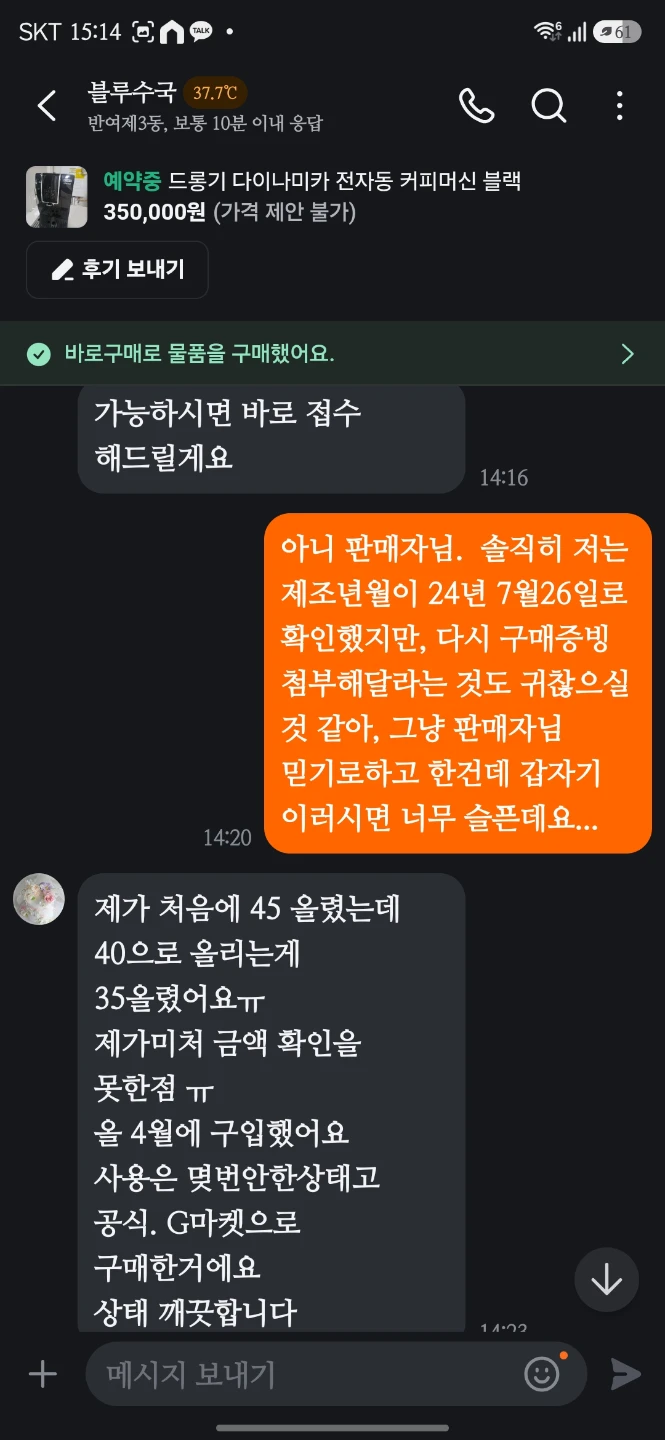Search within this chat

[548, 105]
